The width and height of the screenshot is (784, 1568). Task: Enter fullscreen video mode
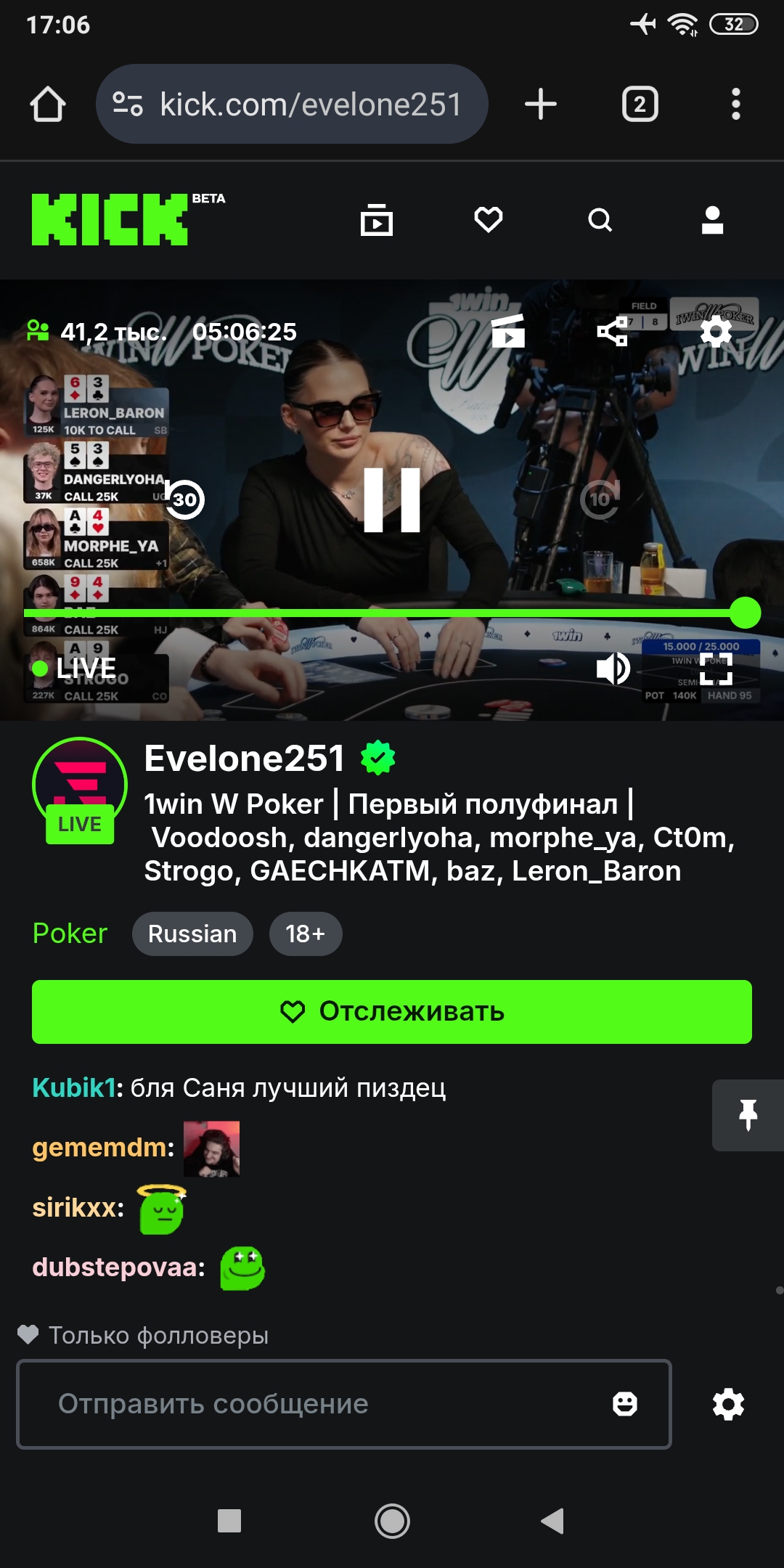(x=716, y=669)
